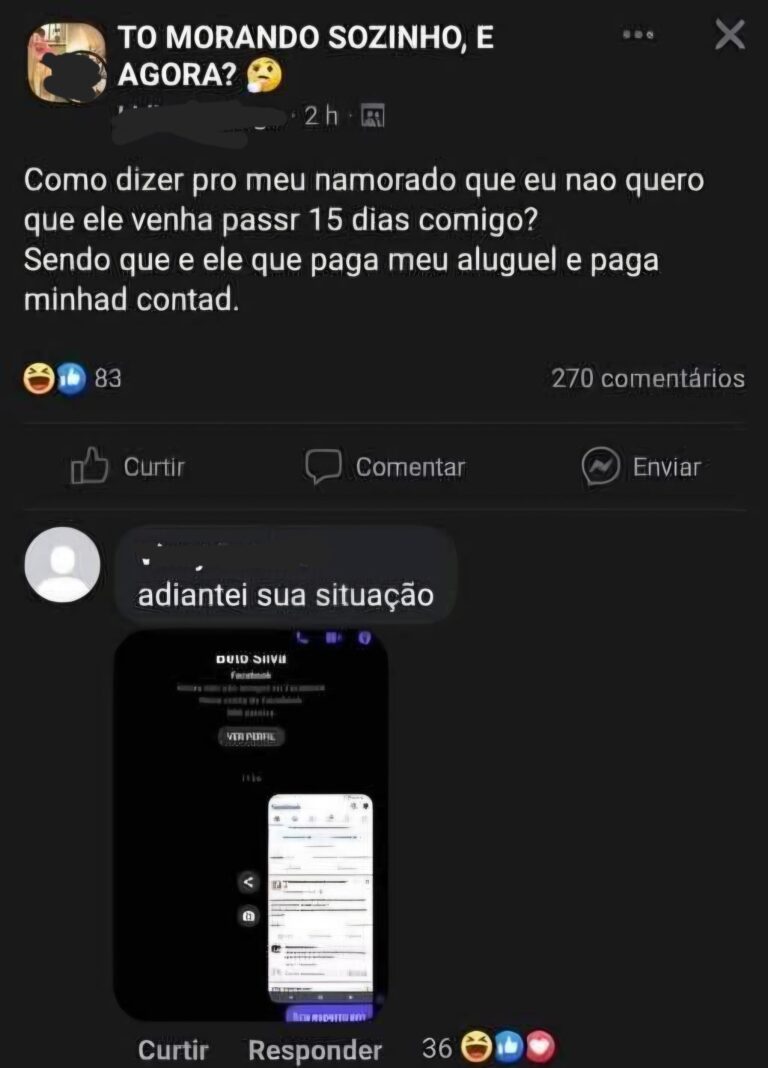This screenshot has height=1068, width=768.
Task: Open the screenshot attached to the comment
Action: pyautogui.click(x=250, y=825)
